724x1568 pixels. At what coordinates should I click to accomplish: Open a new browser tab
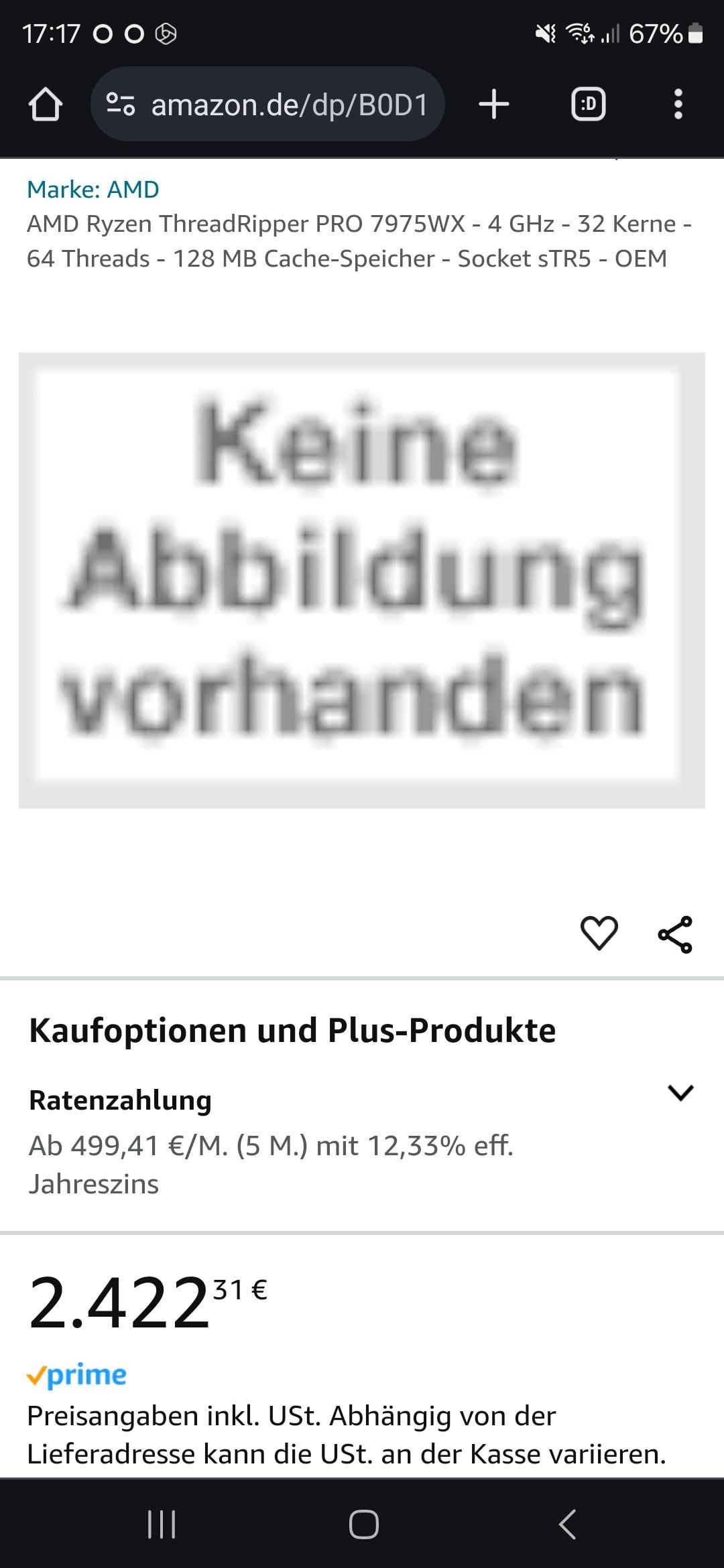494,105
